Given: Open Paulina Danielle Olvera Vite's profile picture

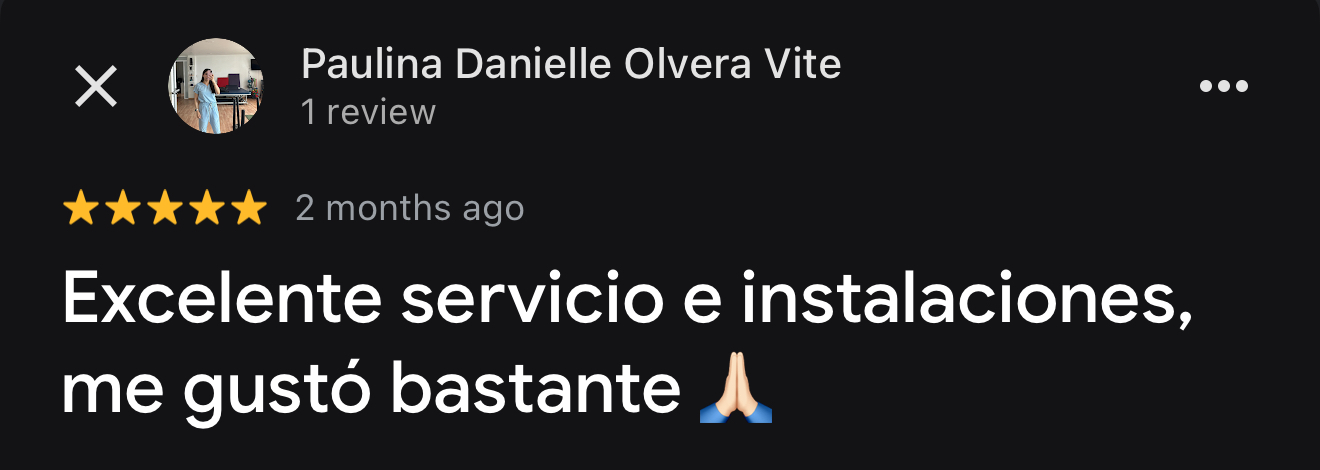Looking at the screenshot, I should point(215,87).
